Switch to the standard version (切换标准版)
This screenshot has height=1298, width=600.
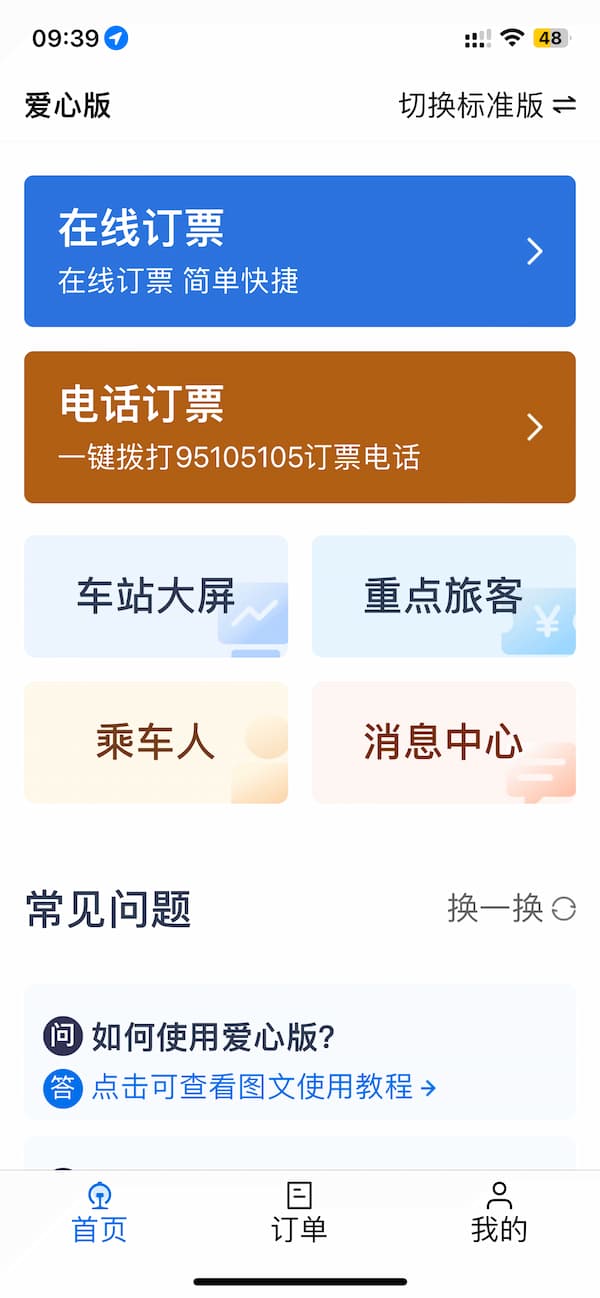487,105
